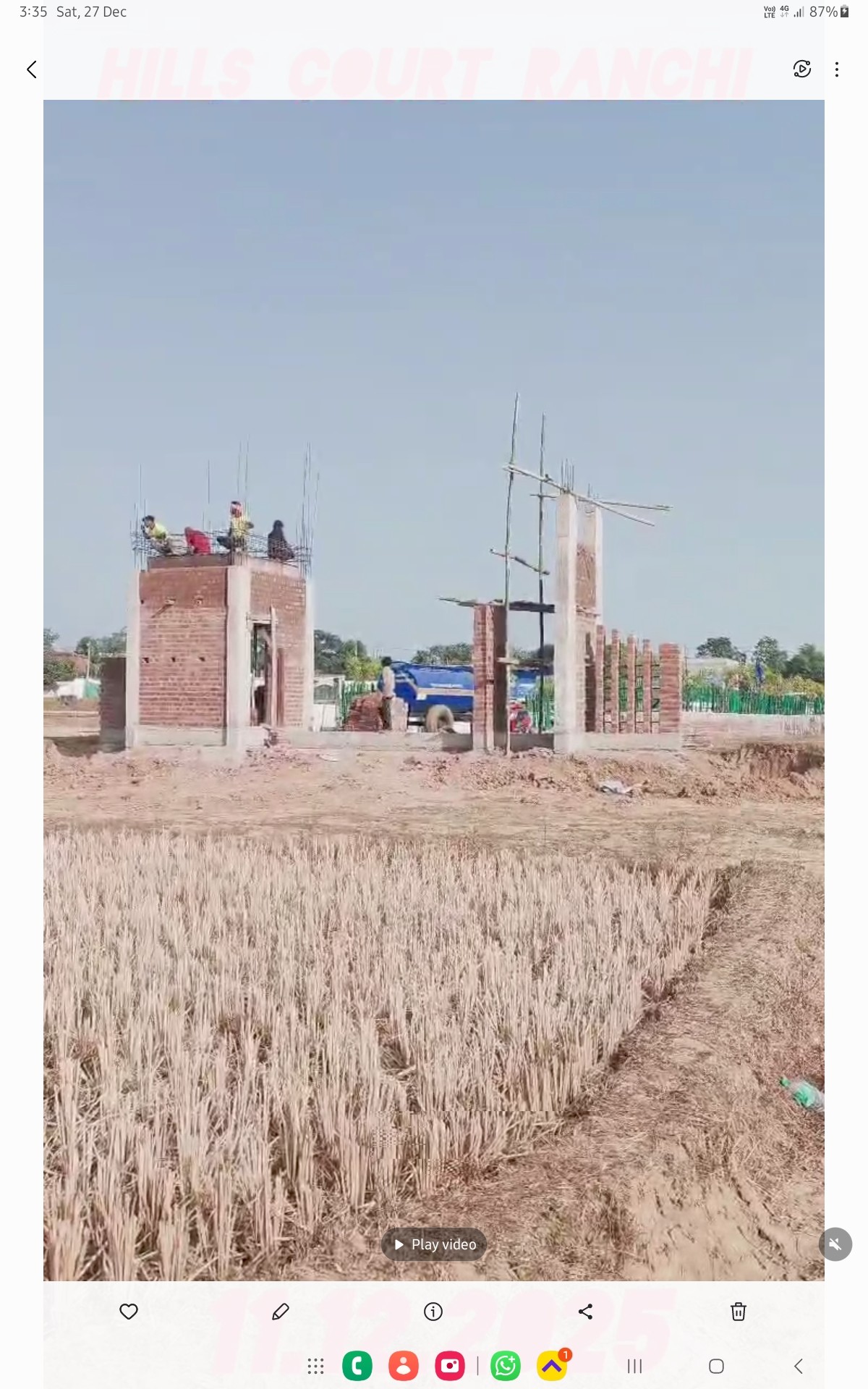Delete this video with the trash icon
Screen dimensions: 868x1389
[x=738, y=1312]
